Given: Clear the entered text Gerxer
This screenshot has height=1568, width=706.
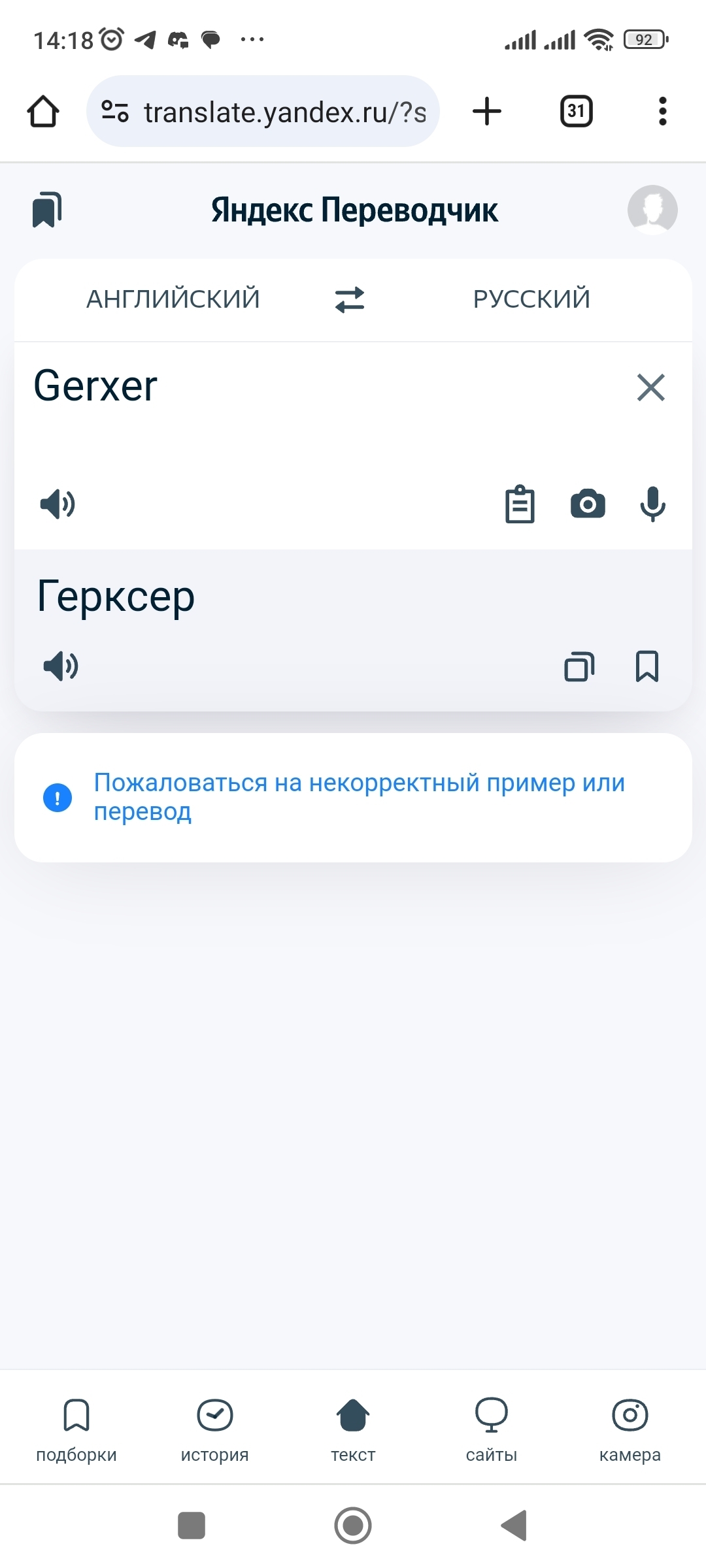Looking at the screenshot, I should point(650,387).
